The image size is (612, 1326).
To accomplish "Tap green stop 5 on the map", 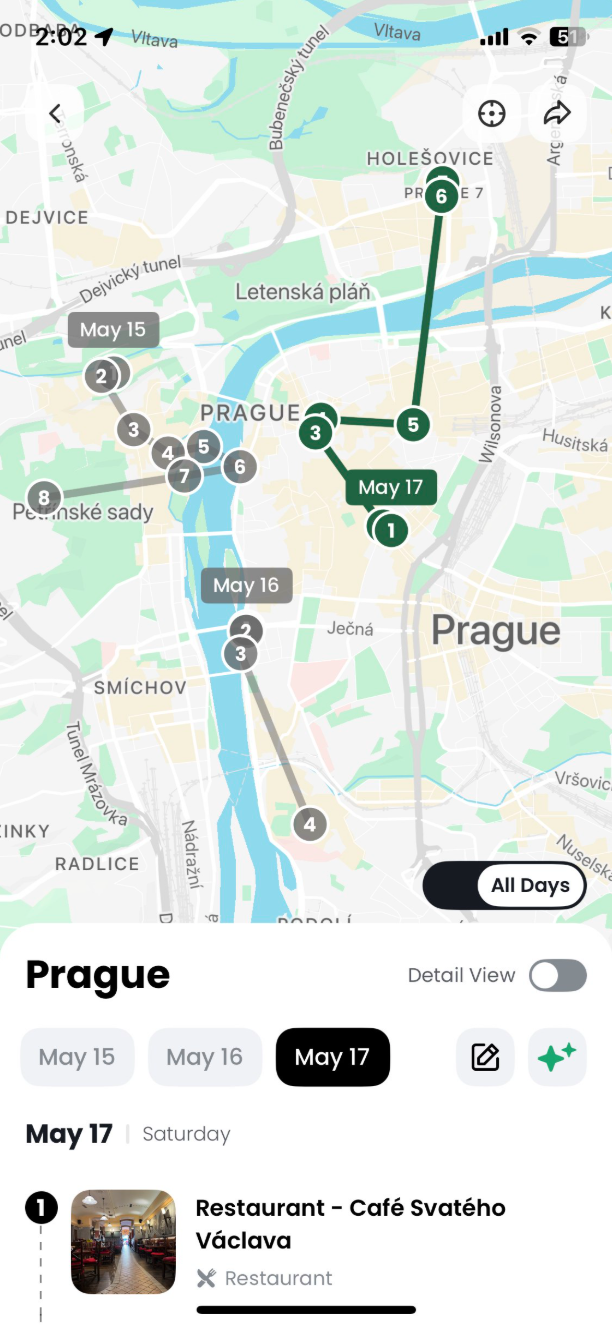I will [412, 424].
